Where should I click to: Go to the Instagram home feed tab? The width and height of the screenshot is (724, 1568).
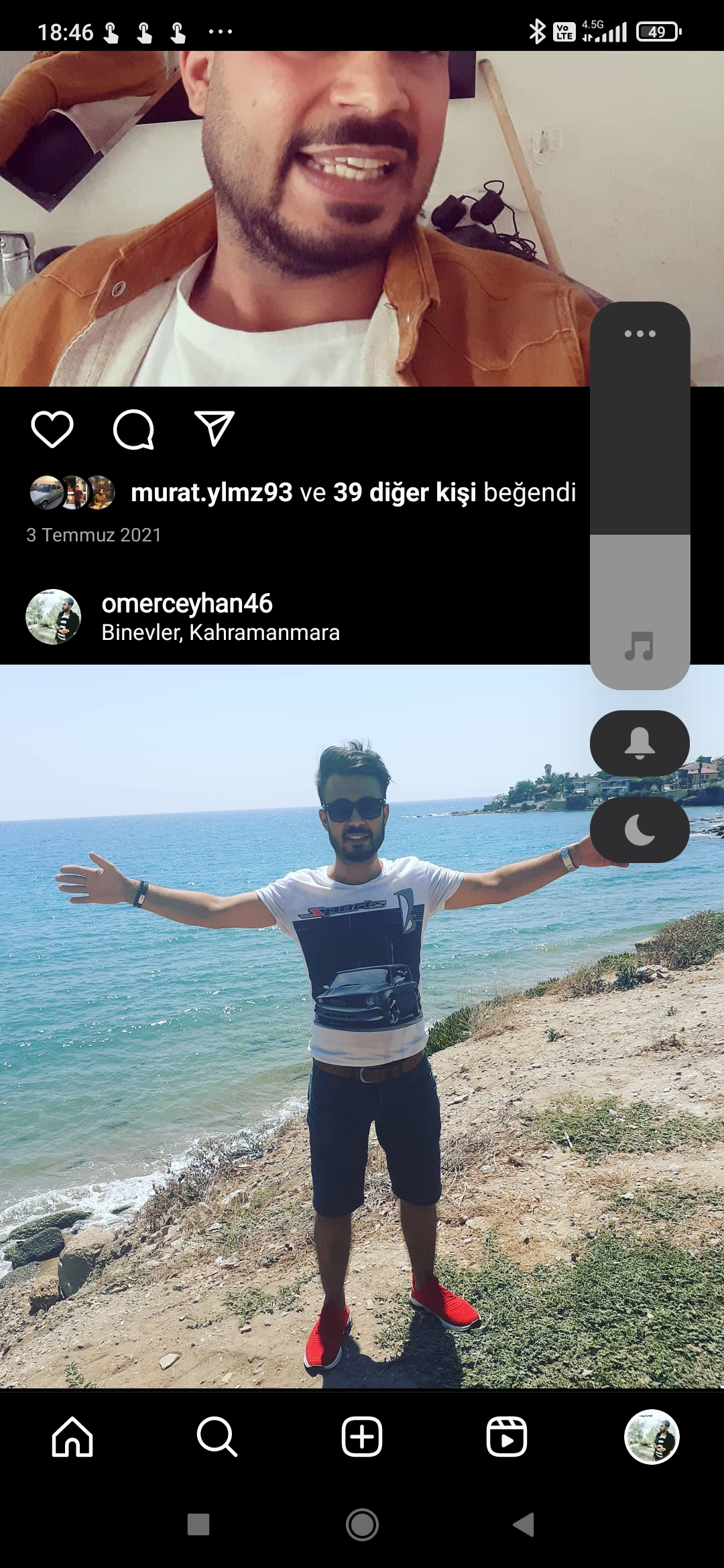tap(72, 1437)
